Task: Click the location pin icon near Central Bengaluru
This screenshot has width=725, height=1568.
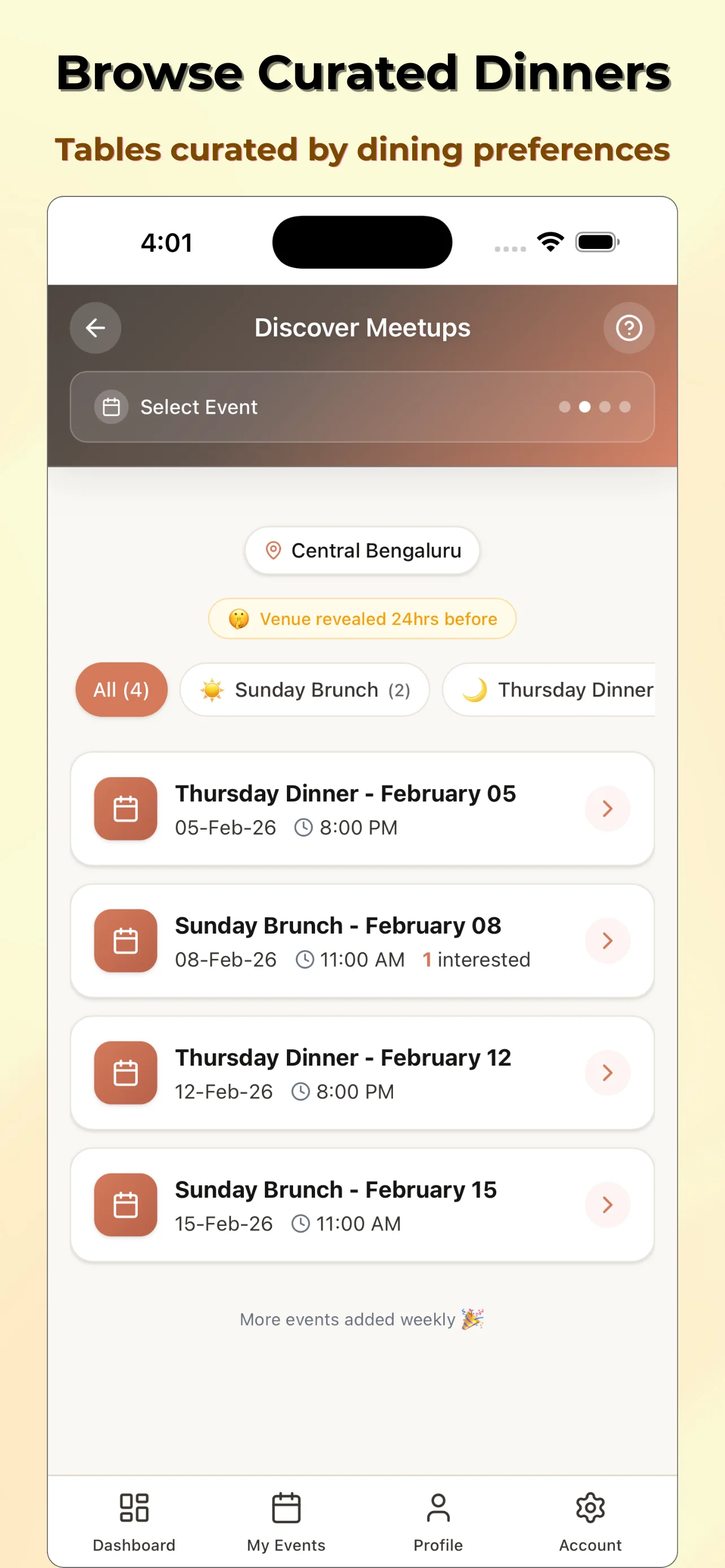Action: (x=274, y=550)
